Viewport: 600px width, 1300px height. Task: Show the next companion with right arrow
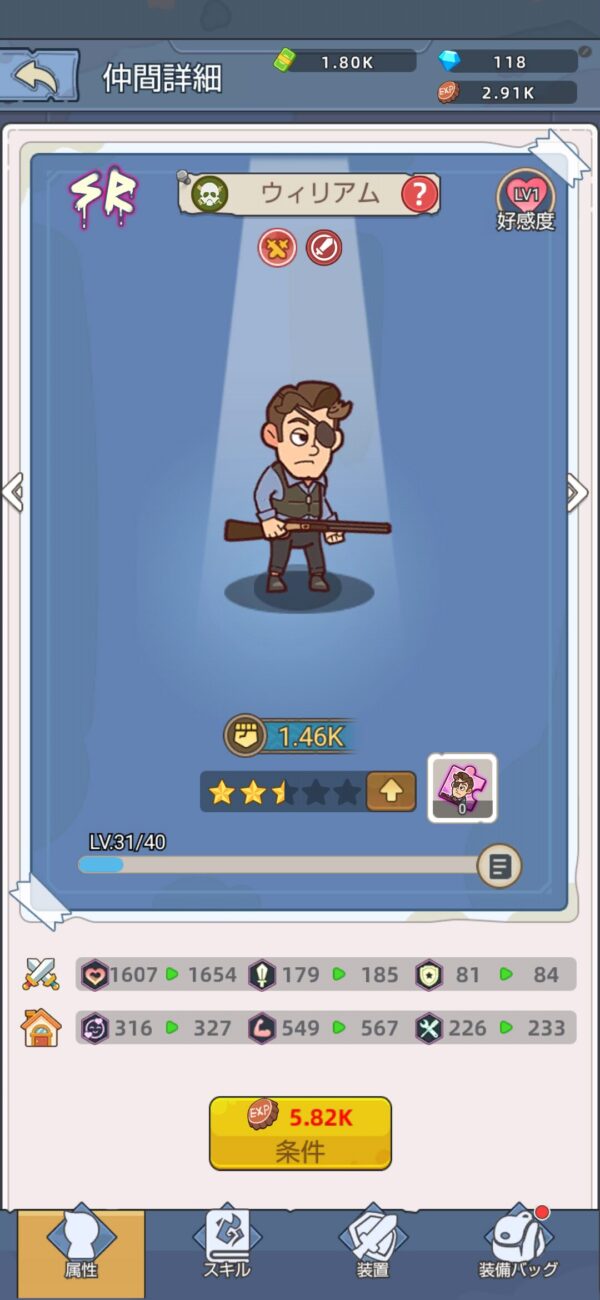coord(578,492)
